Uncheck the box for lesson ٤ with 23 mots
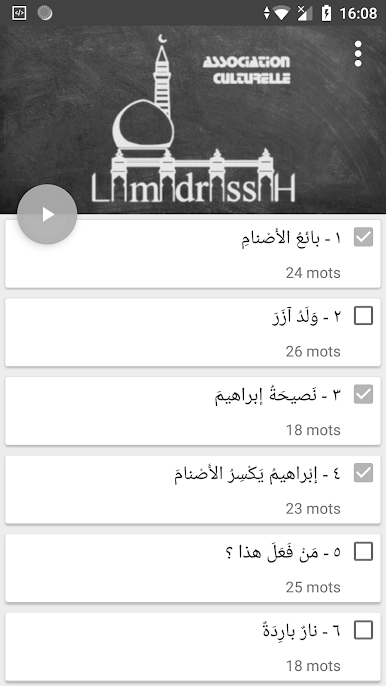This screenshot has width=386, height=686. (363, 473)
